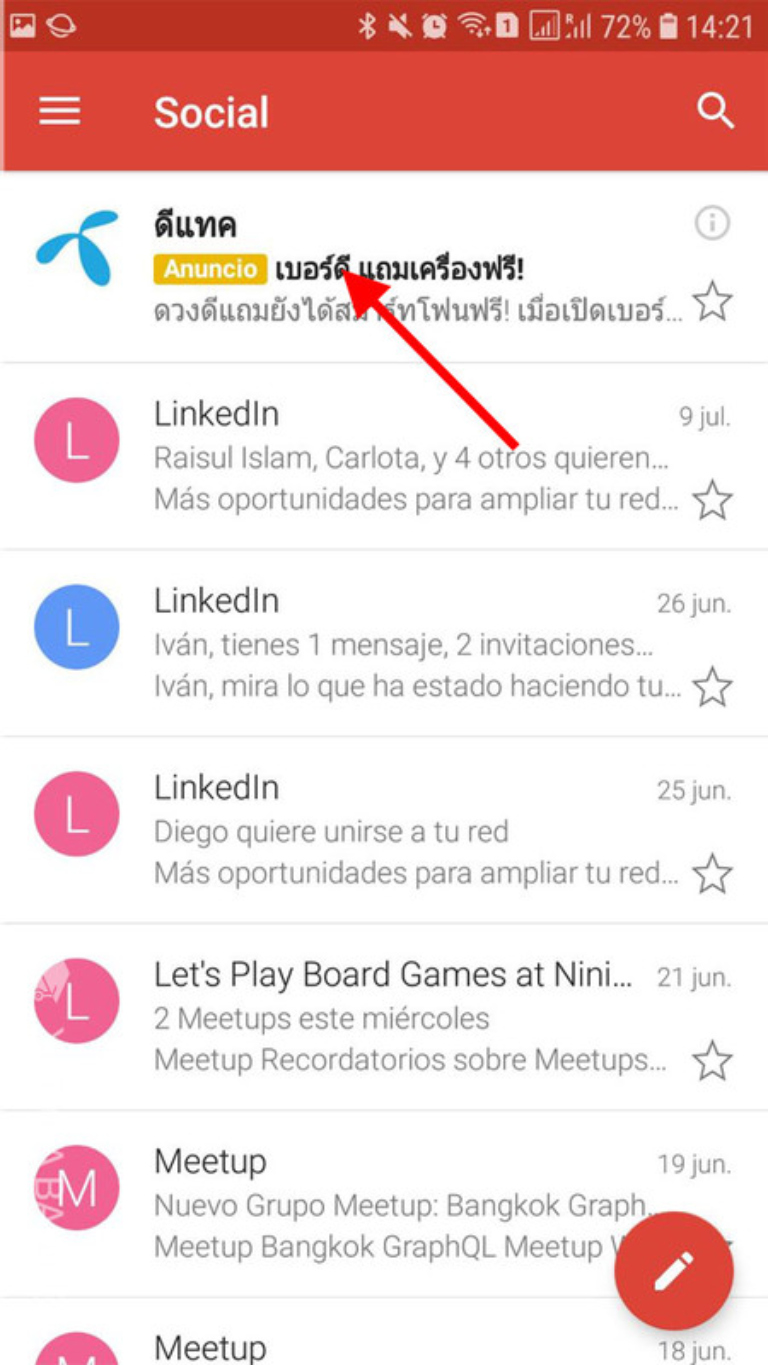Tap the yellow Anuncio badge
The width and height of the screenshot is (768, 1365).
210,268
